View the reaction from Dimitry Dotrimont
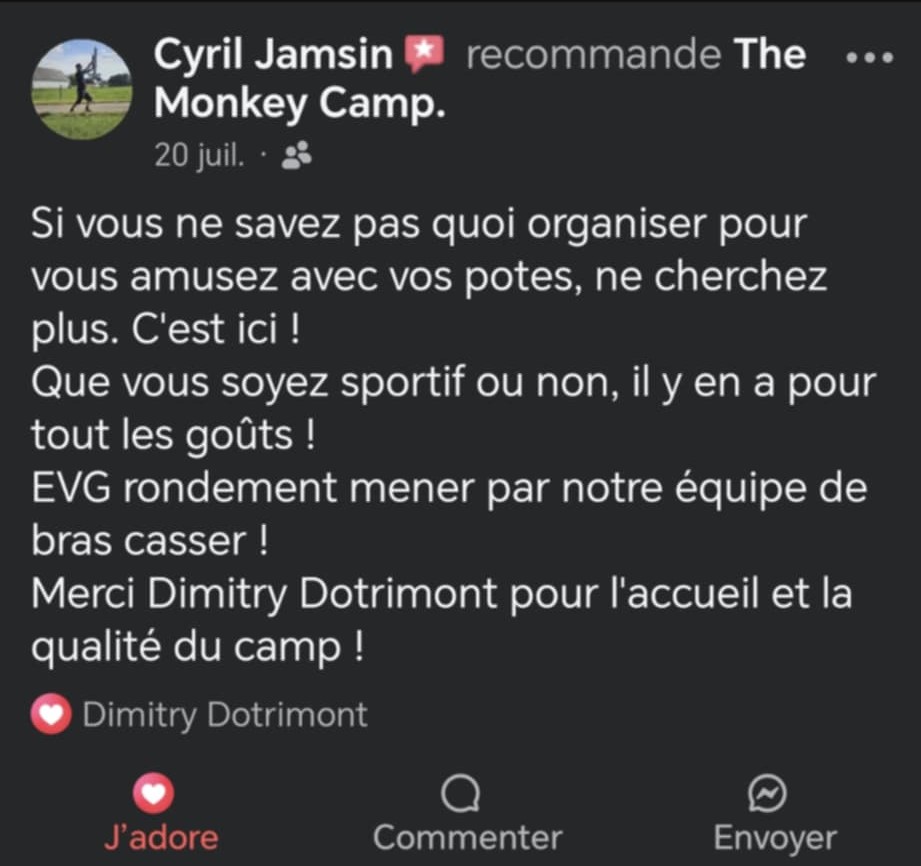This screenshot has height=866, width=921. click(x=200, y=715)
